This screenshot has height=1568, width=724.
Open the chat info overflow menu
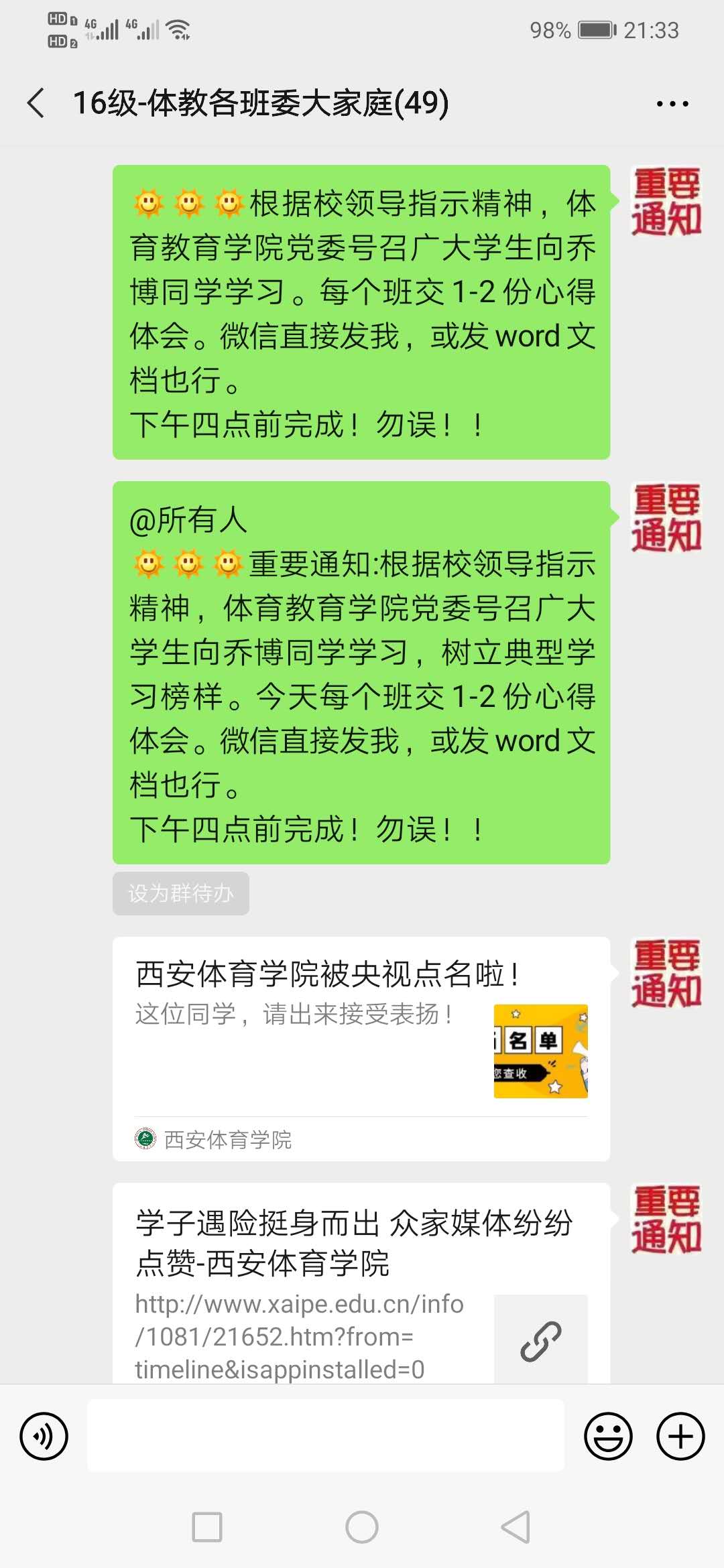[672, 104]
